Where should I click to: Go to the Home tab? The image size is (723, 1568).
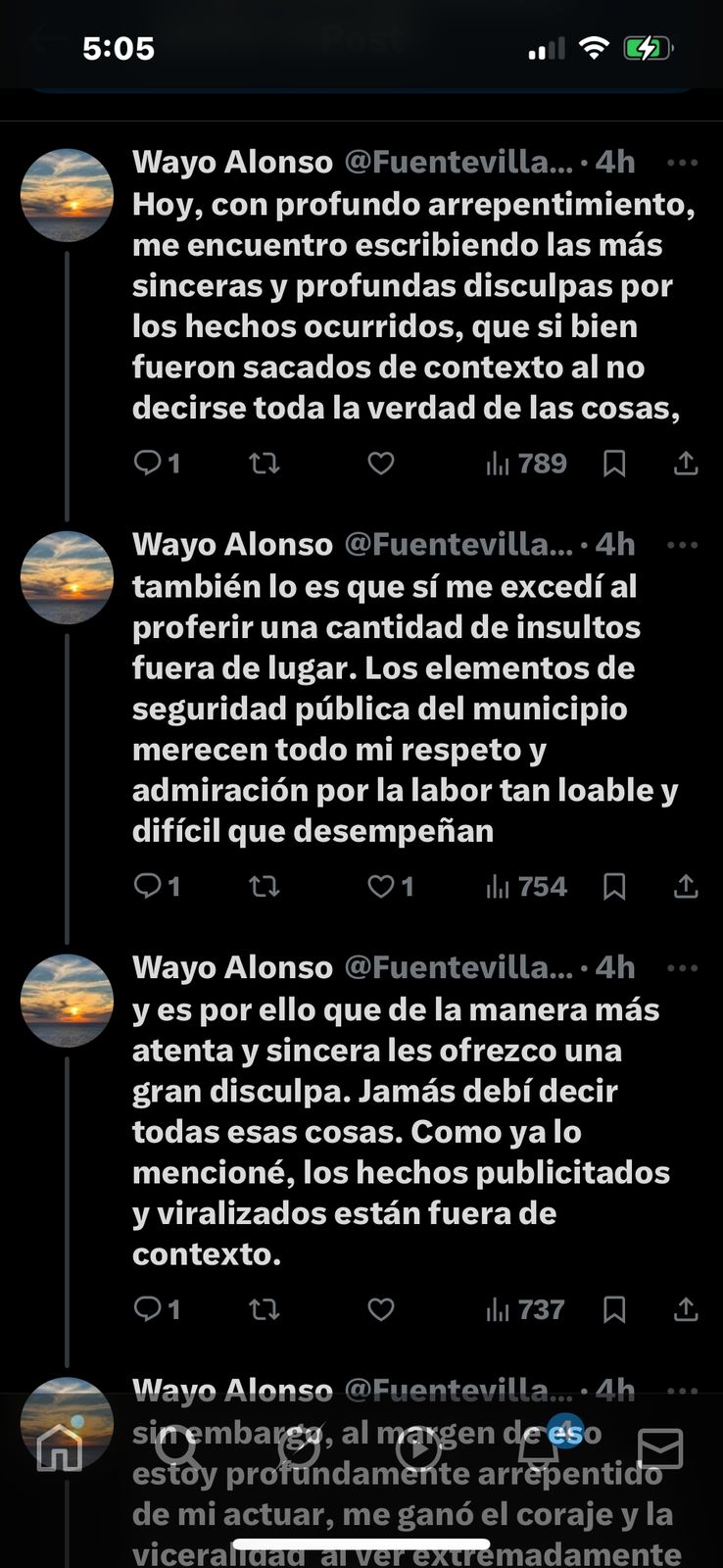pyautogui.click(x=60, y=1447)
